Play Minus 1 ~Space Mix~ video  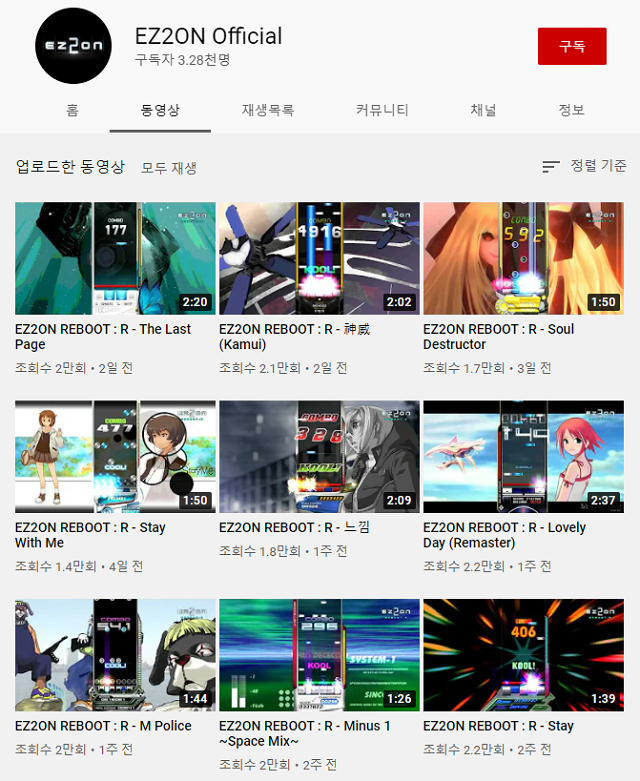319,655
